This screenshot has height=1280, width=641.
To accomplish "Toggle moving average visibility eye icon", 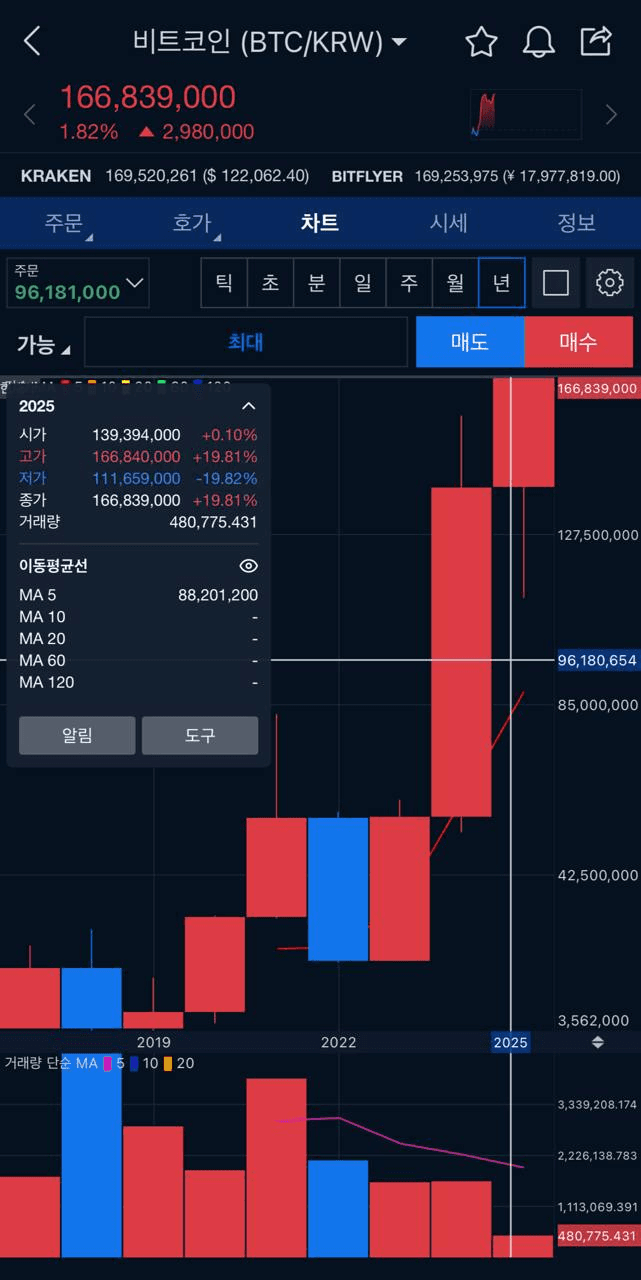I will 249,566.
